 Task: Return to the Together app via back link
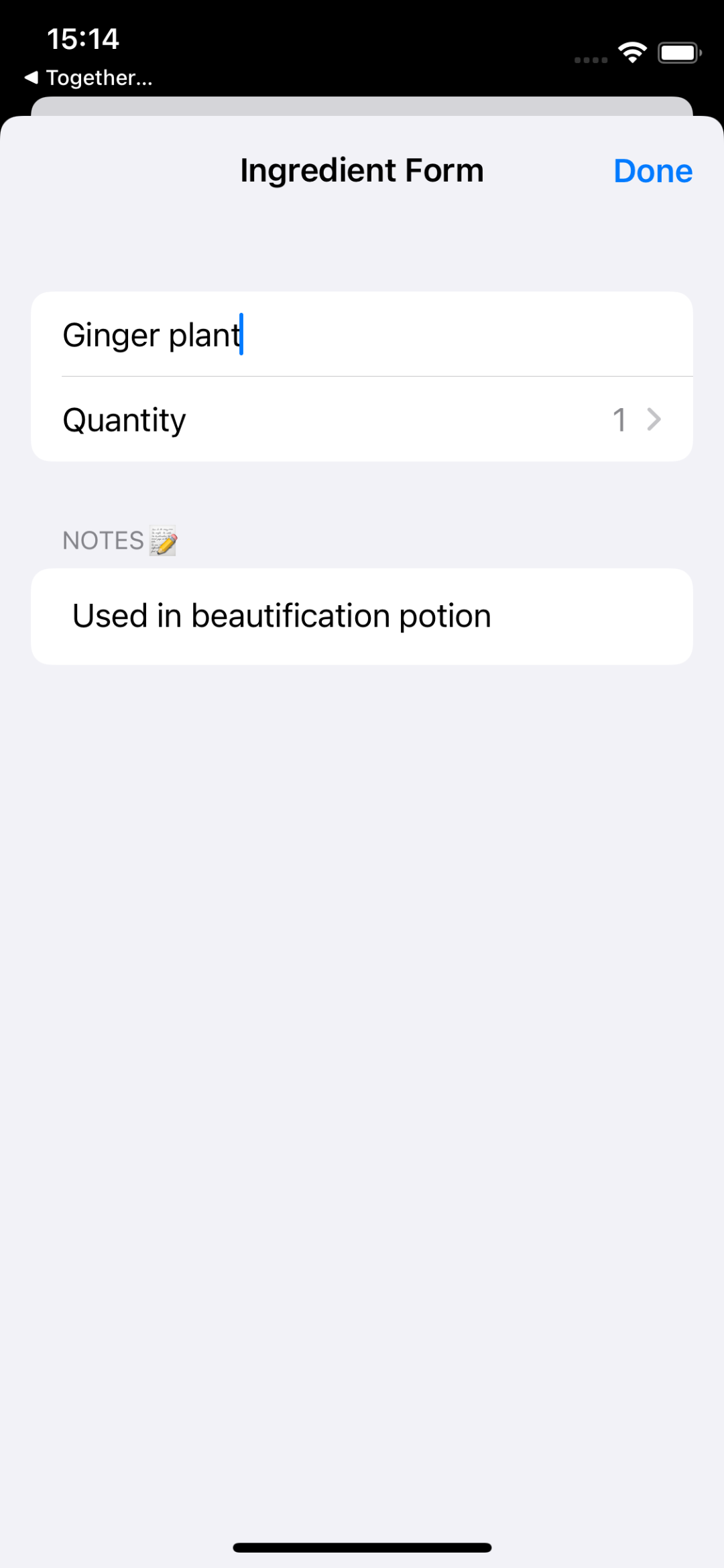(x=88, y=78)
